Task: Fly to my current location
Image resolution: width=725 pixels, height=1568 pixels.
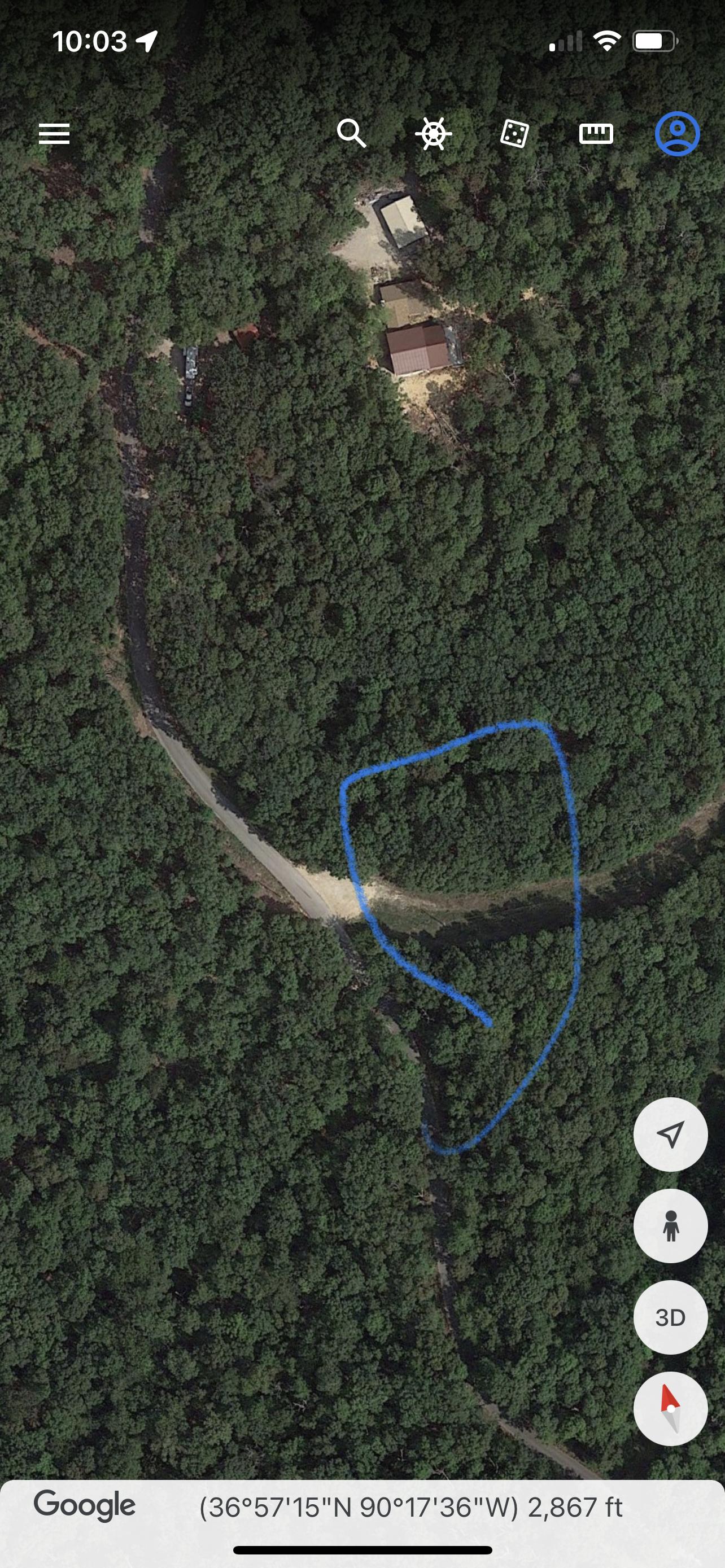Action: [670, 1135]
